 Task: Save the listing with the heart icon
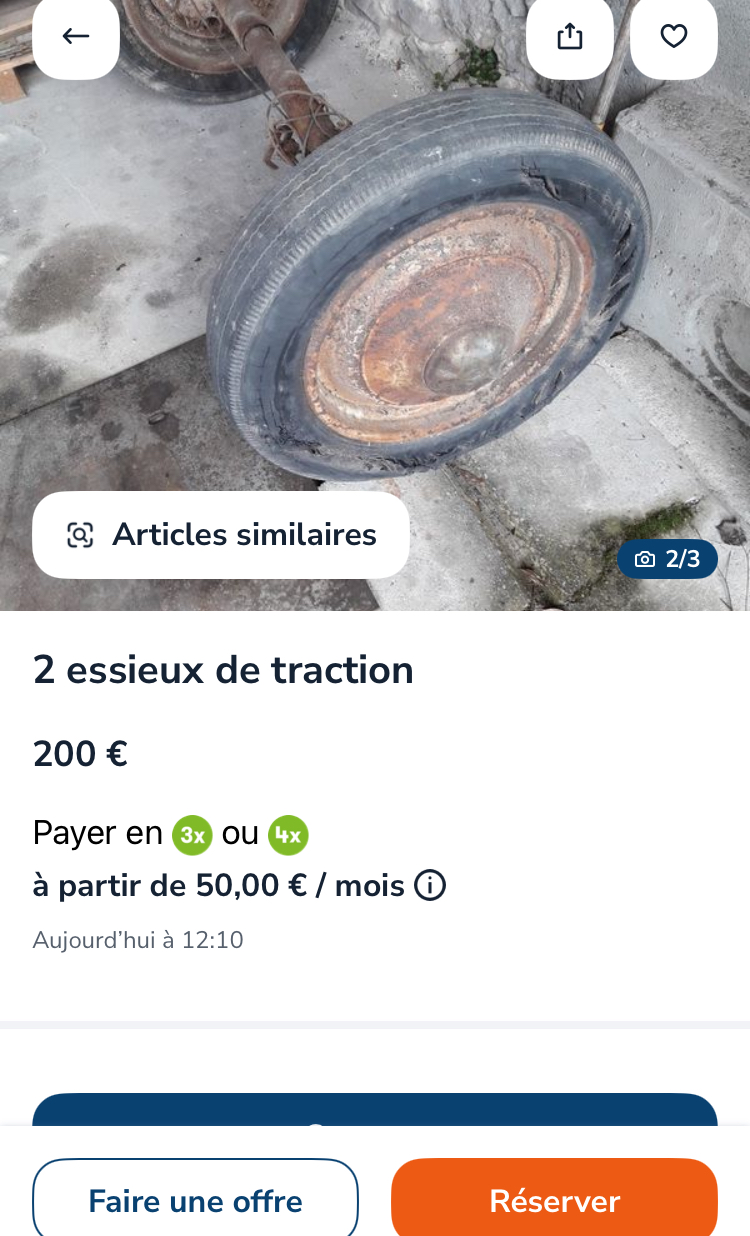click(674, 37)
